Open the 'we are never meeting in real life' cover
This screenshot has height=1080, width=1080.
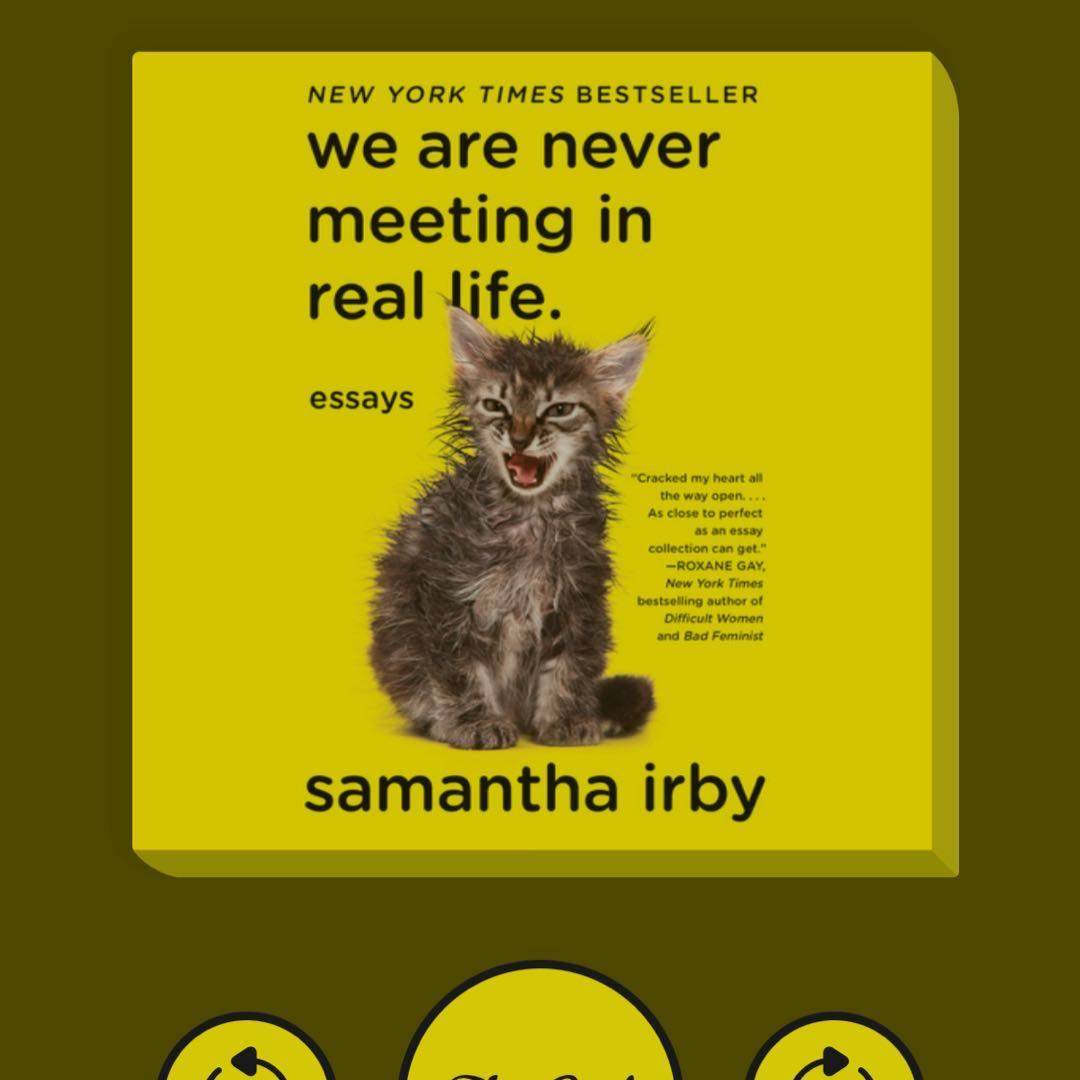[x=540, y=460]
